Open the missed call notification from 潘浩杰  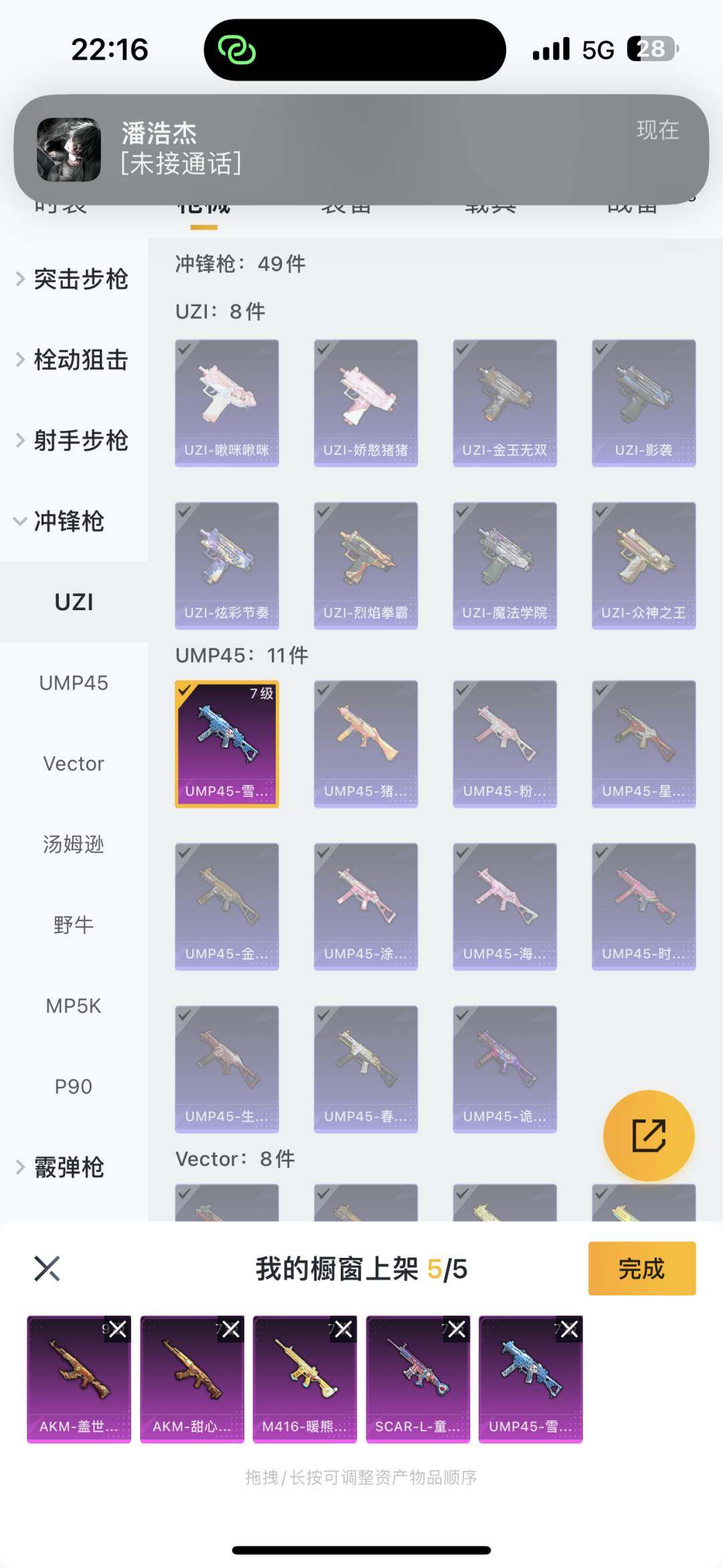(x=361, y=149)
